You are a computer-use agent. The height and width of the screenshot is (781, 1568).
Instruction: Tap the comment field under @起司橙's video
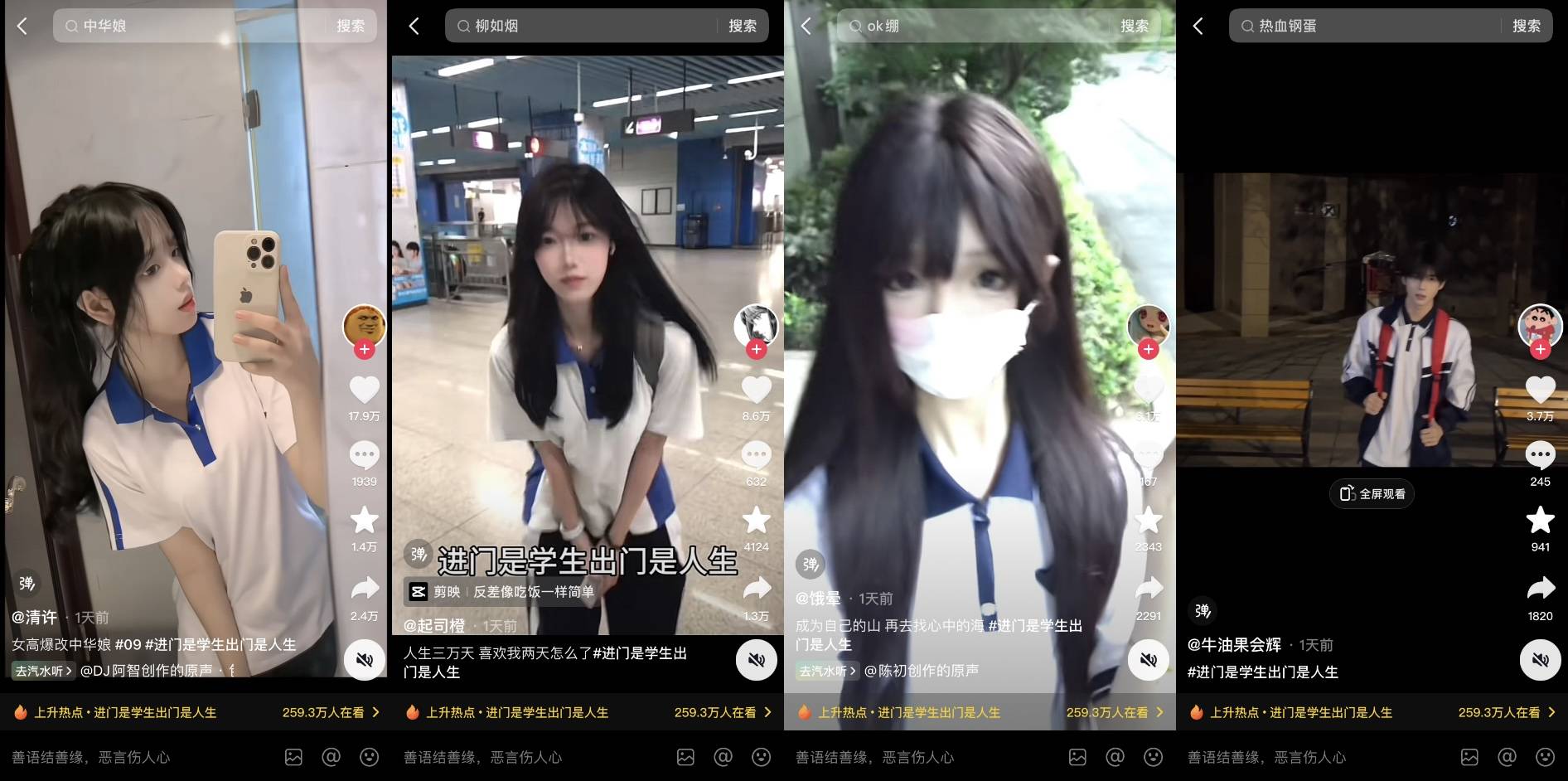tap(530, 757)
